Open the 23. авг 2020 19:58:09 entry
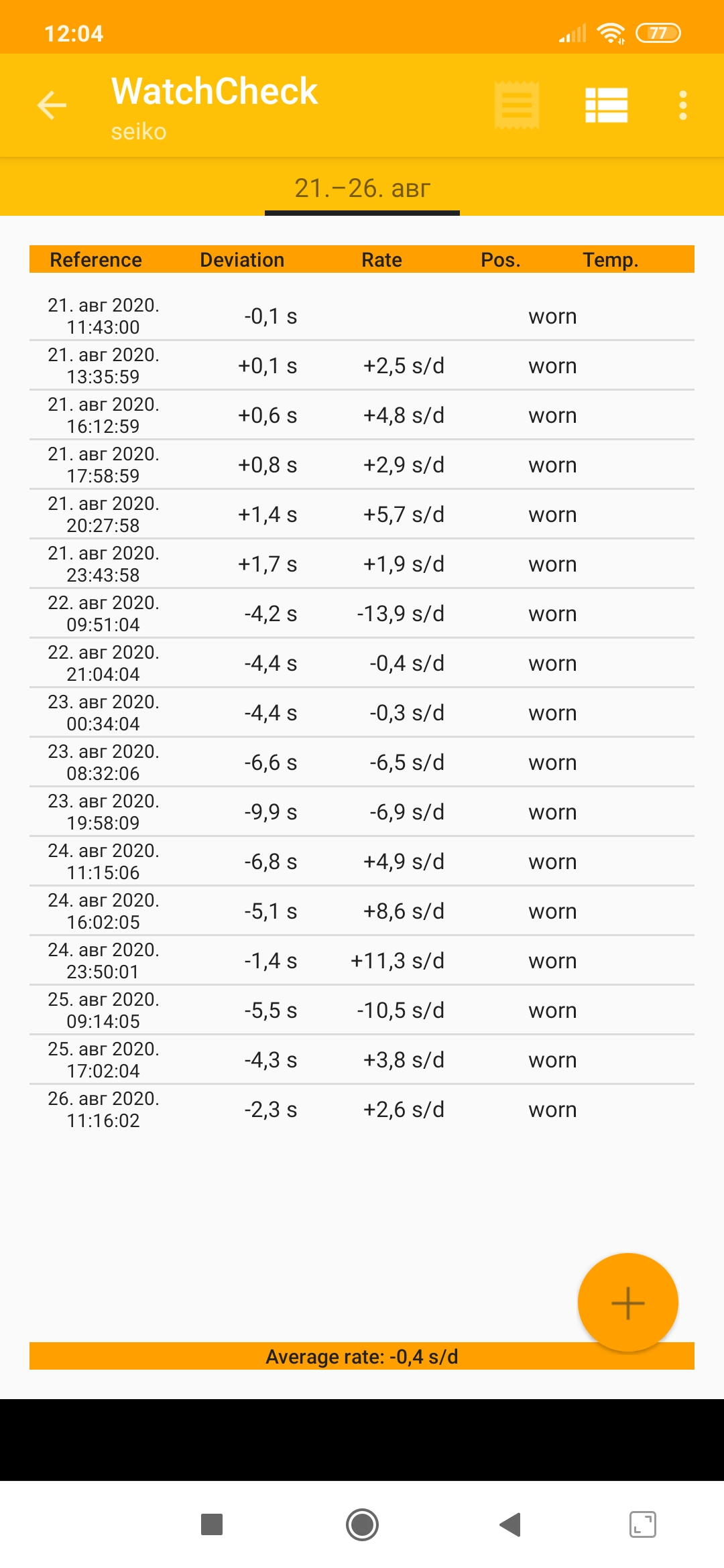Viewport: 724px width, 1568px height. point(362,812)
